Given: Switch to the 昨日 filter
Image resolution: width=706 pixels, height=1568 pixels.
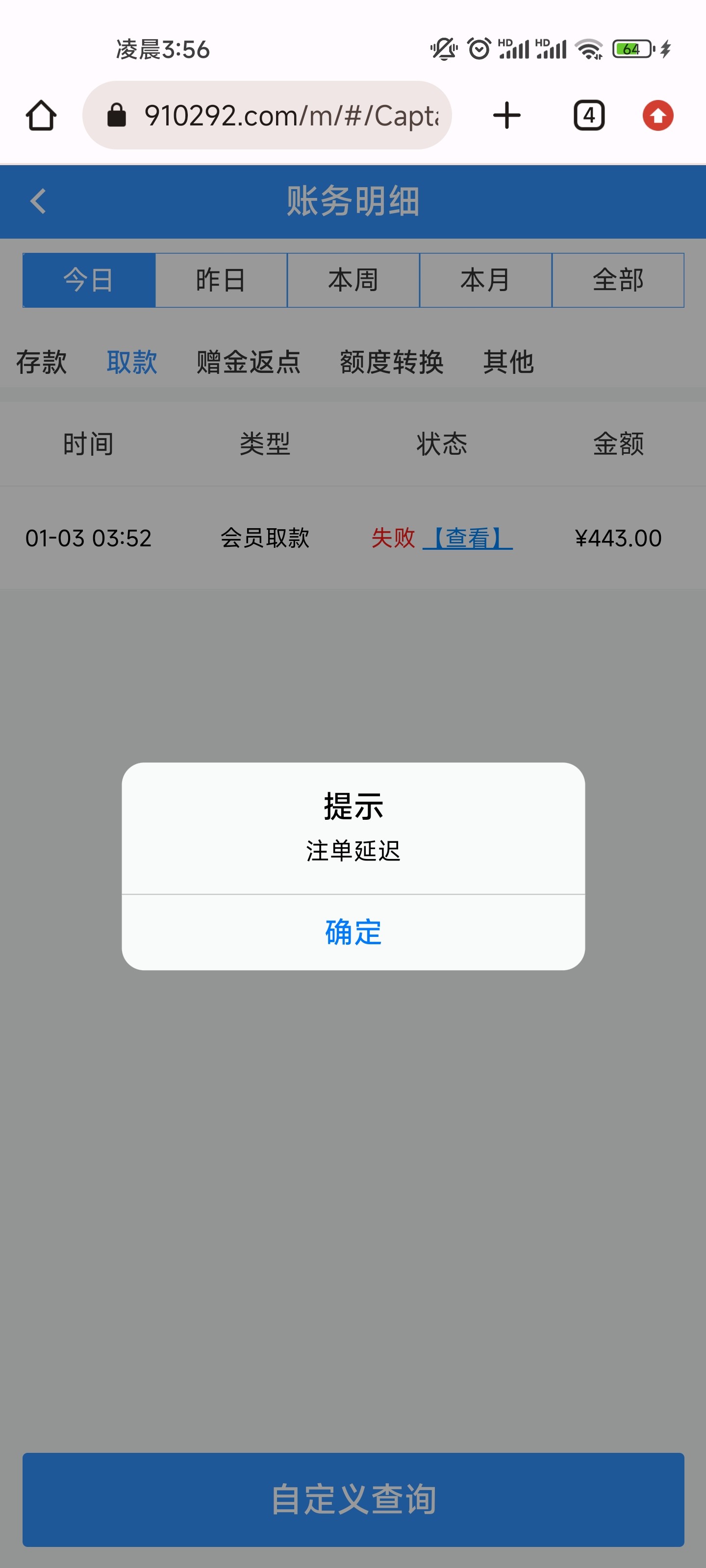Looking at the screenshot, I should click(221, 280).
